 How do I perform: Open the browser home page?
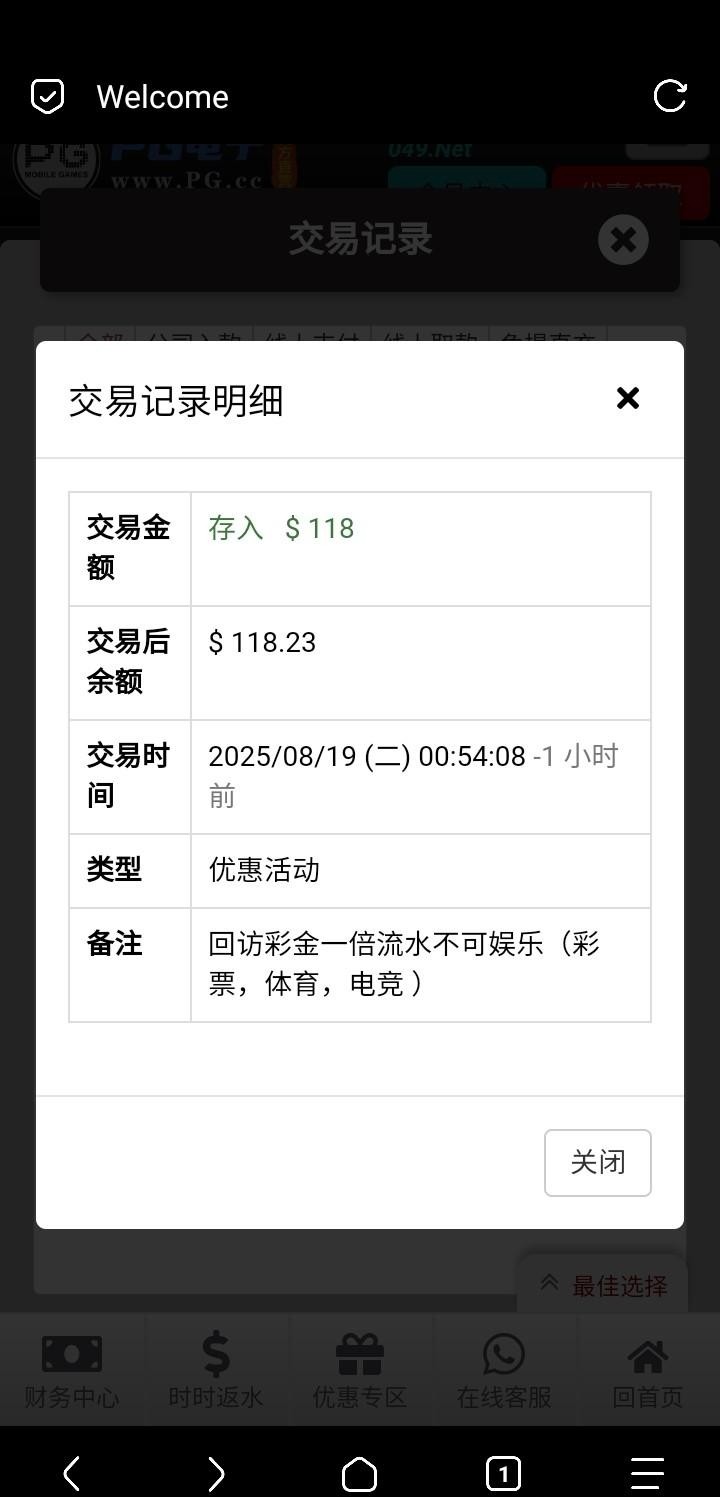click(360, 1473)
